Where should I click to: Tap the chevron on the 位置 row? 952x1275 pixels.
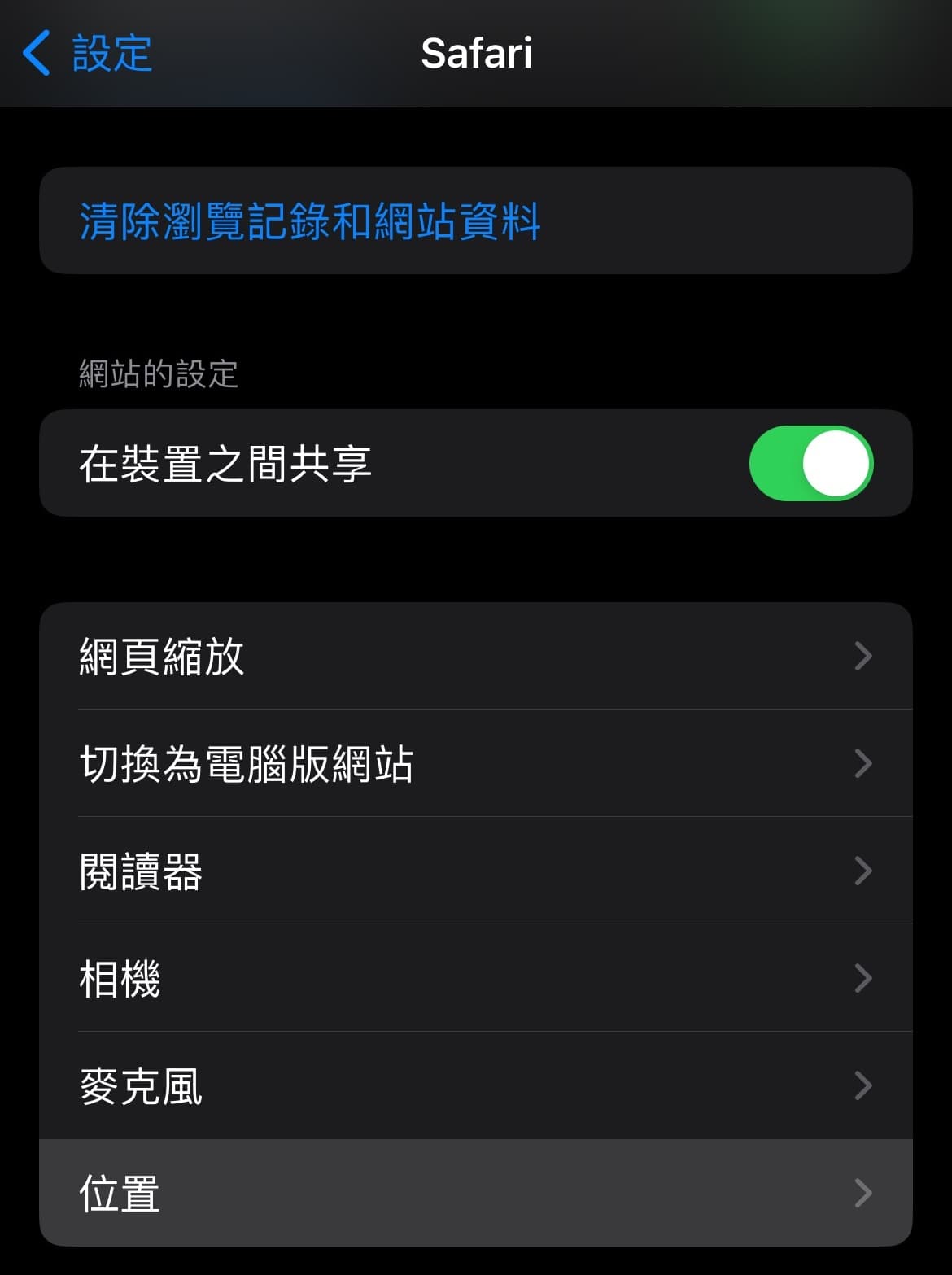pyautogui.click(x=864, y=1193)
